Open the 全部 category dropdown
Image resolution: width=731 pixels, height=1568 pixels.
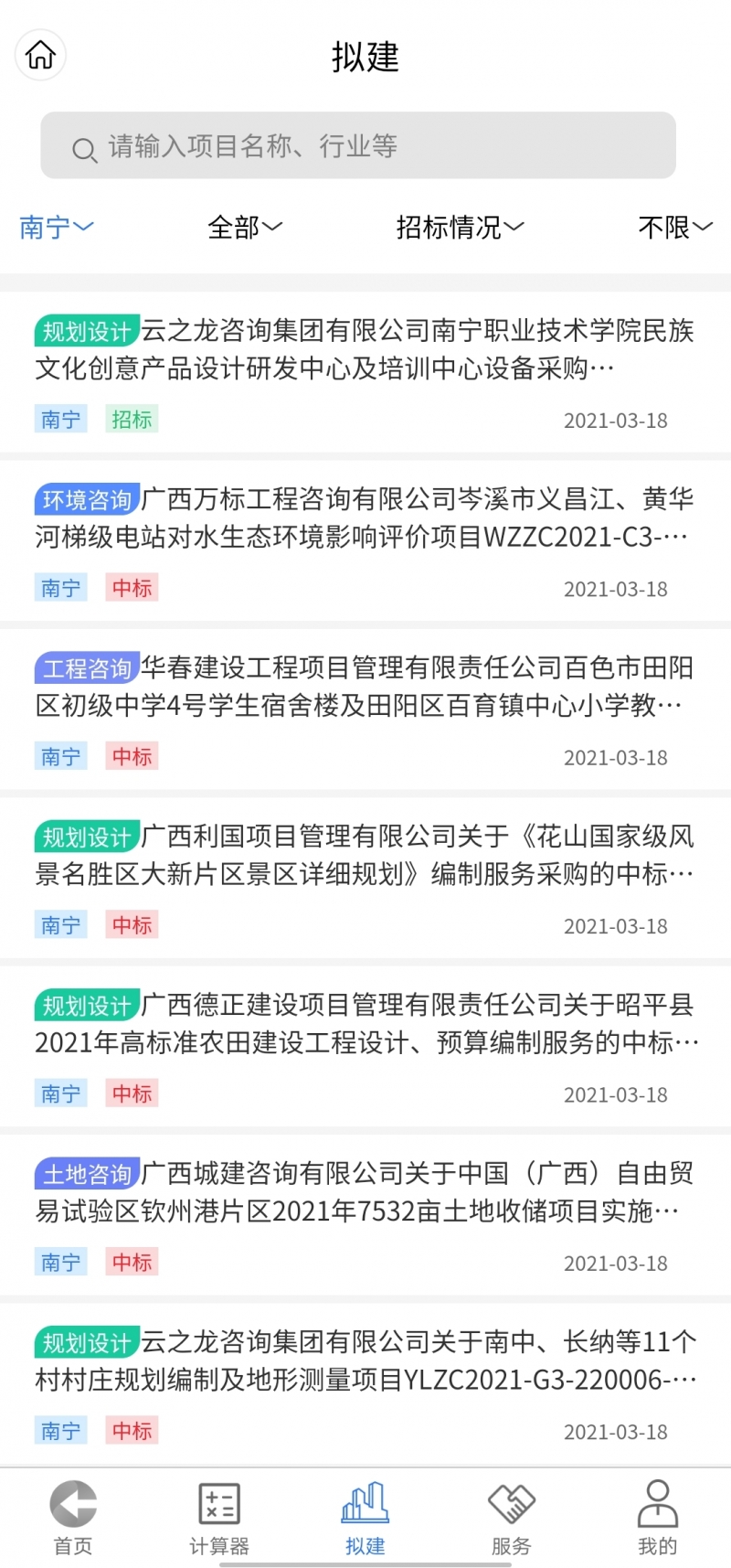pyautogui.click(x=245, y=228)
